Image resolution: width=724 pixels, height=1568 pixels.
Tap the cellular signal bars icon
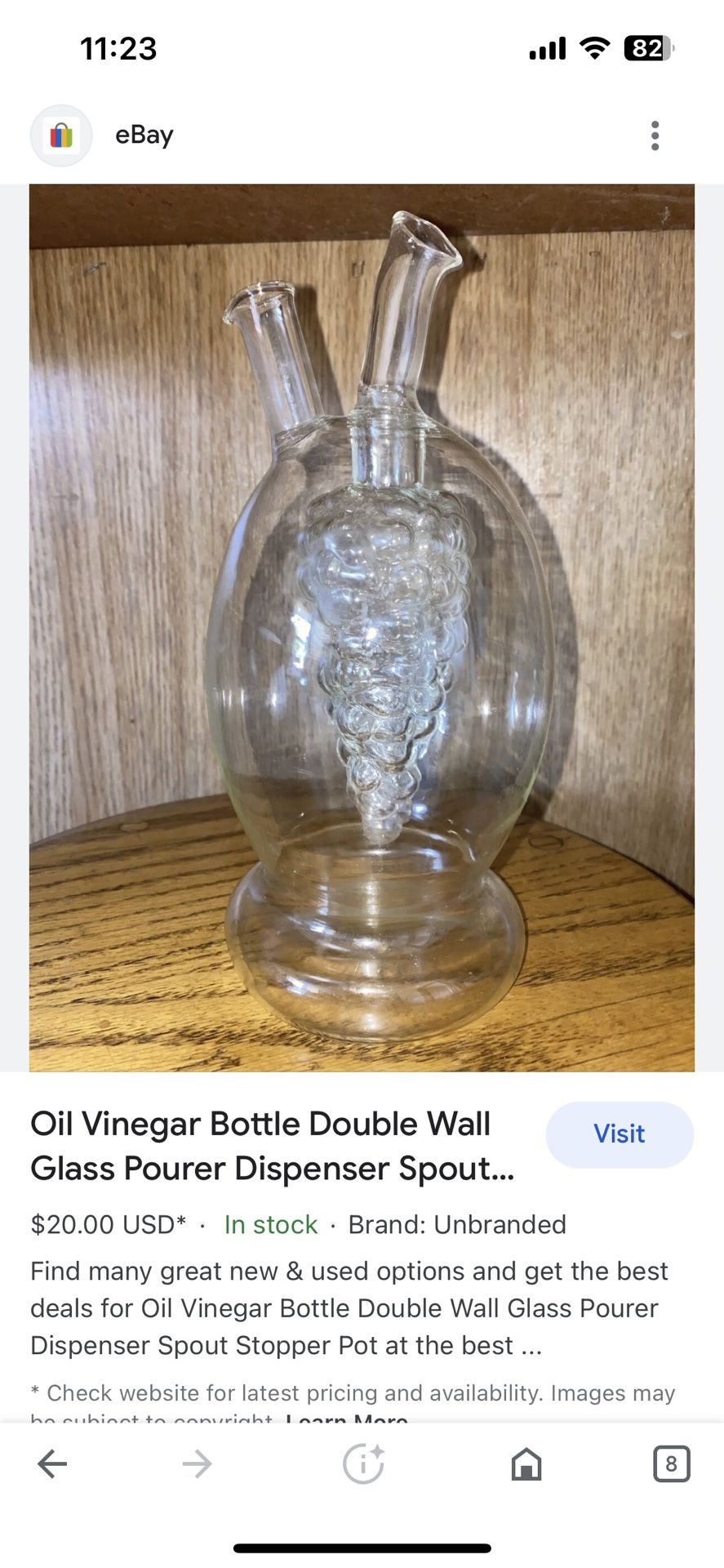pyautogui.click(x=549, y=48)
